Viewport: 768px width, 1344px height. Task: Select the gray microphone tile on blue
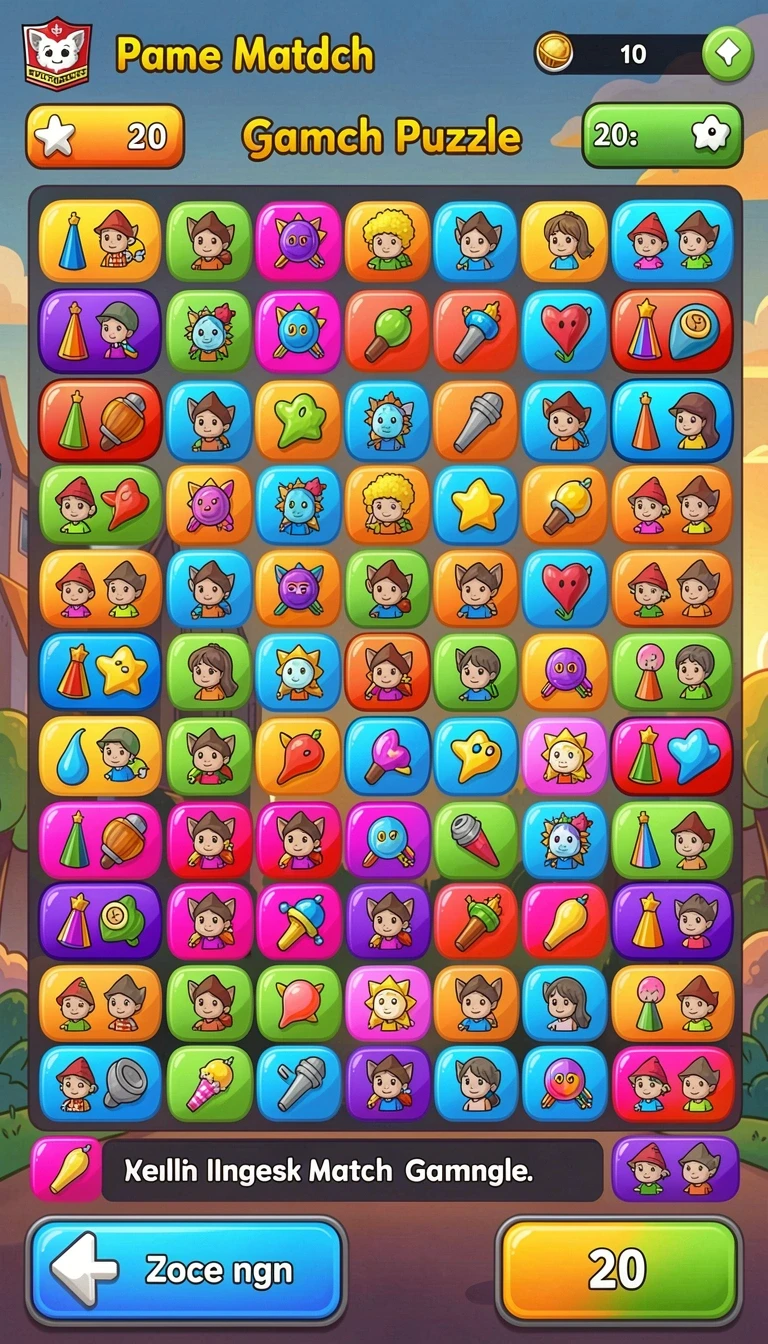pos(299,1083)
